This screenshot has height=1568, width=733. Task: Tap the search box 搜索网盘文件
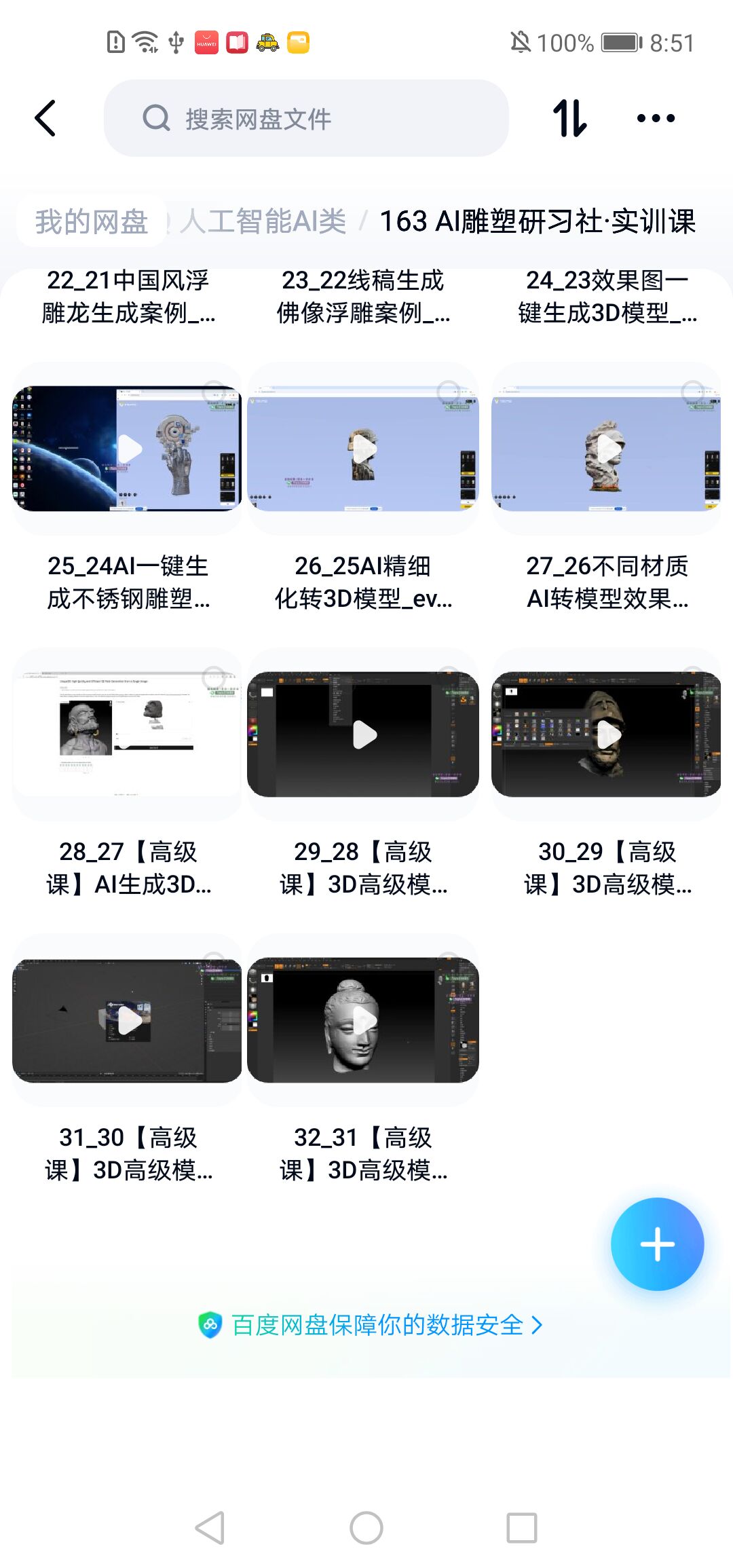tap(305, 119)
